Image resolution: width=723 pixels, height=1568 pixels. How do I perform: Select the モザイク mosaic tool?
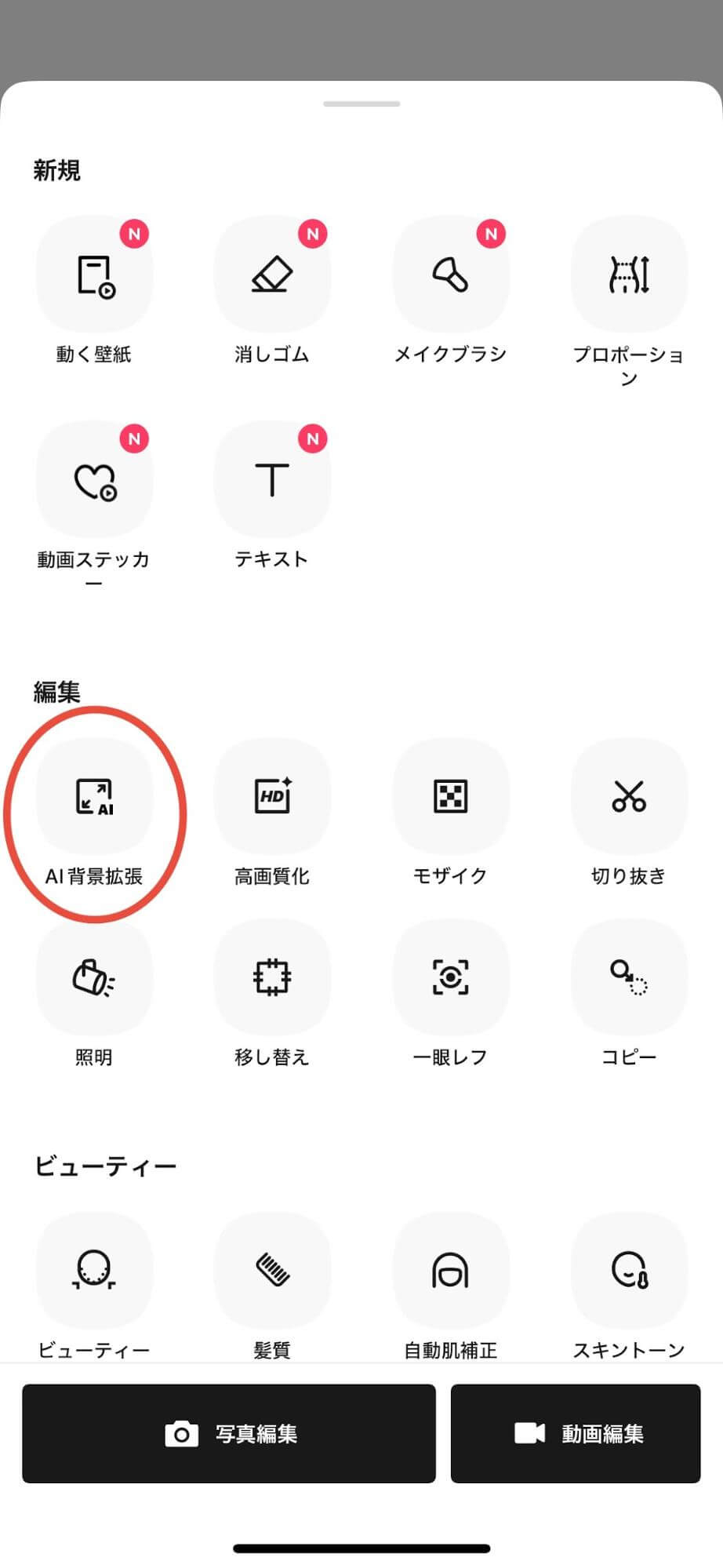[450, 797]
